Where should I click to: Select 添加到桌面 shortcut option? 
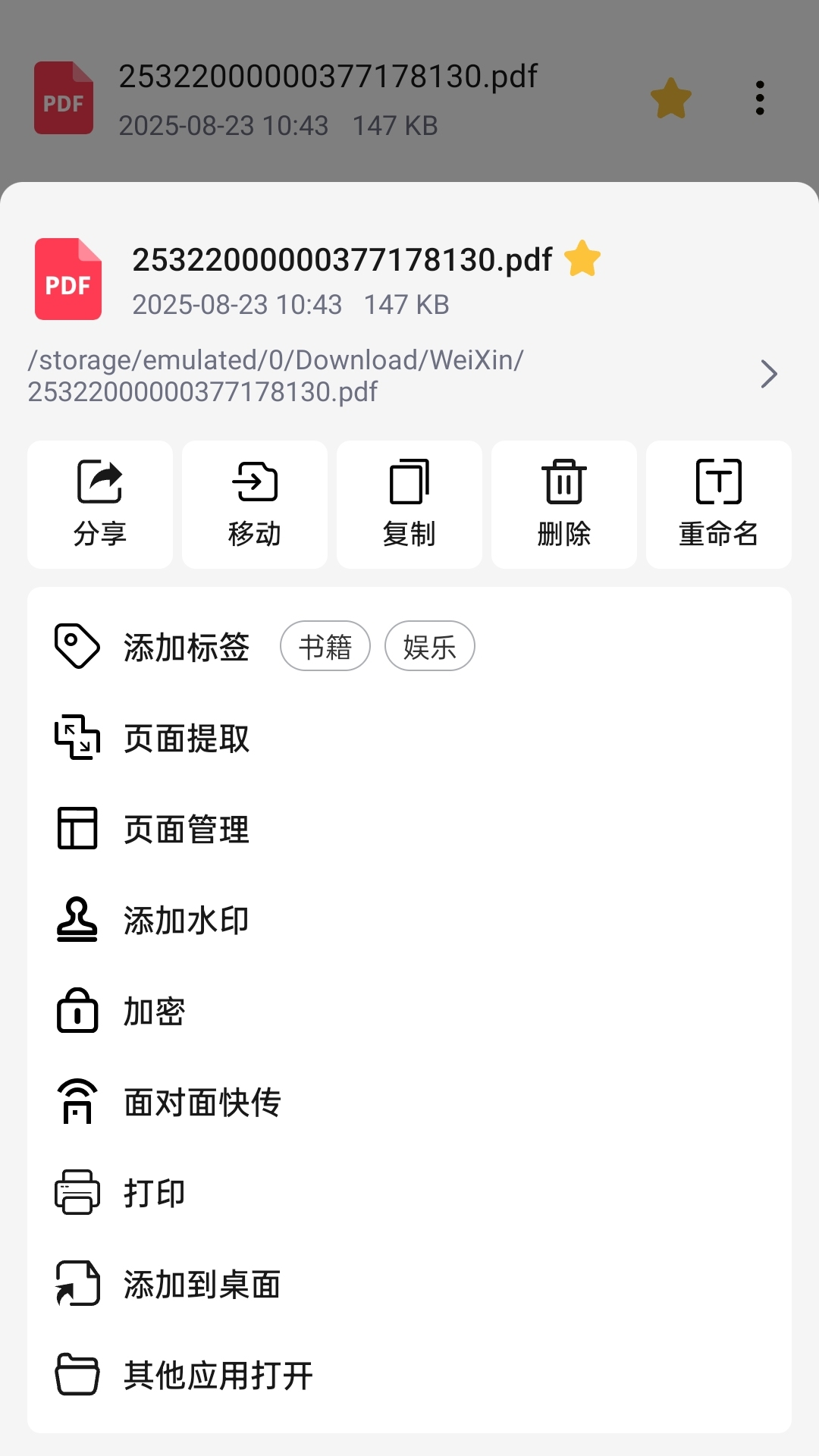point(201,1284)
